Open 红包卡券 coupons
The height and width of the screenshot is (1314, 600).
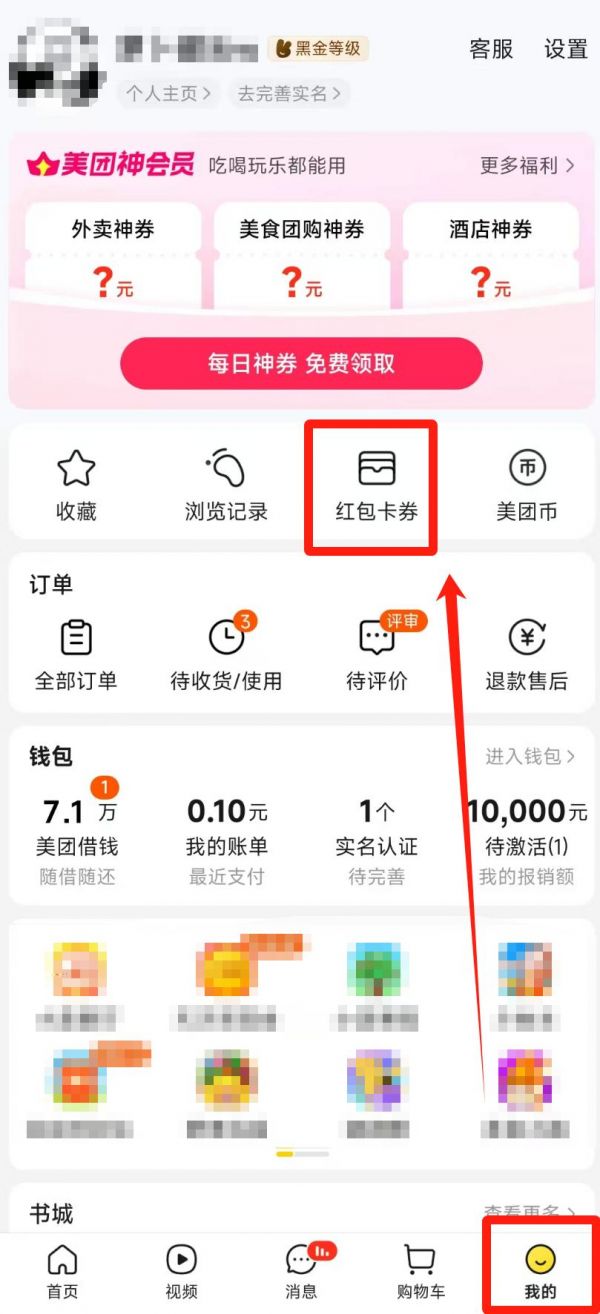point(376,486)
